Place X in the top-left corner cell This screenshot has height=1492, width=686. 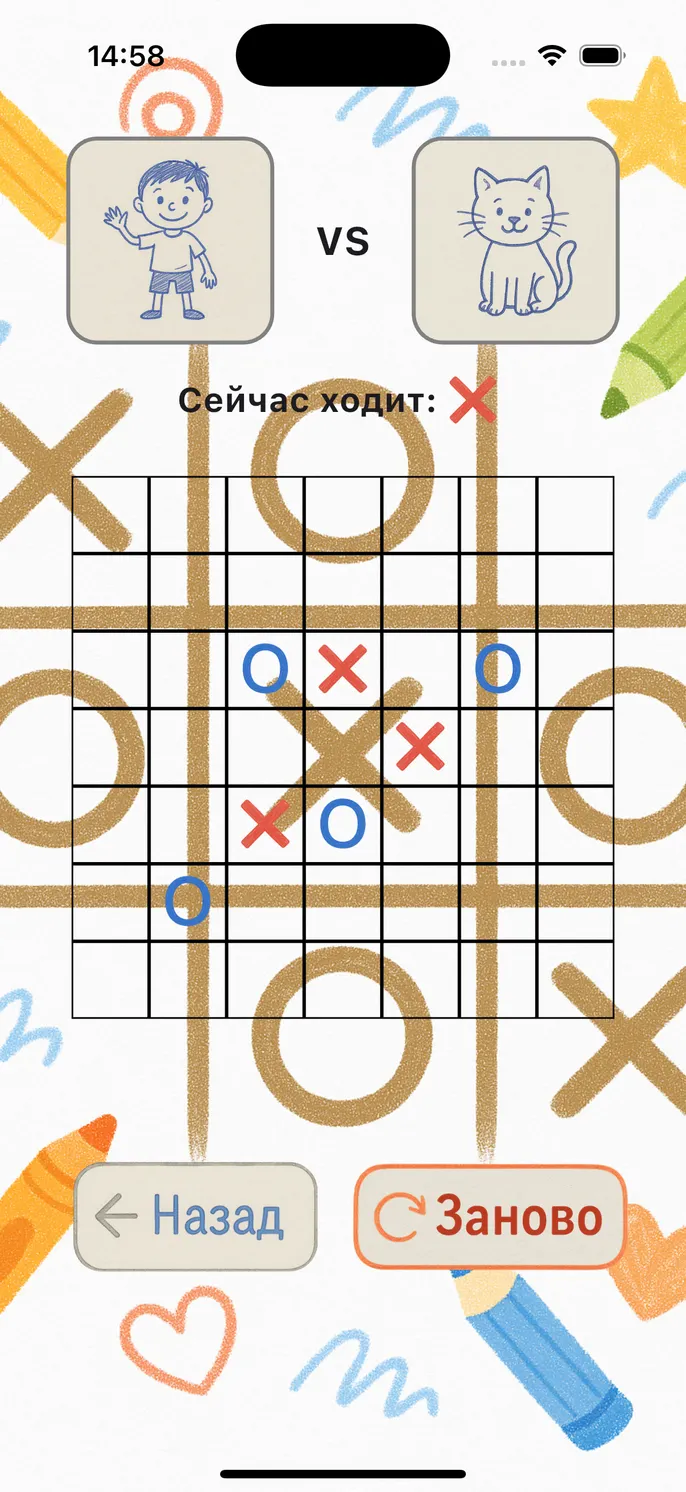[x=111, y=515]
